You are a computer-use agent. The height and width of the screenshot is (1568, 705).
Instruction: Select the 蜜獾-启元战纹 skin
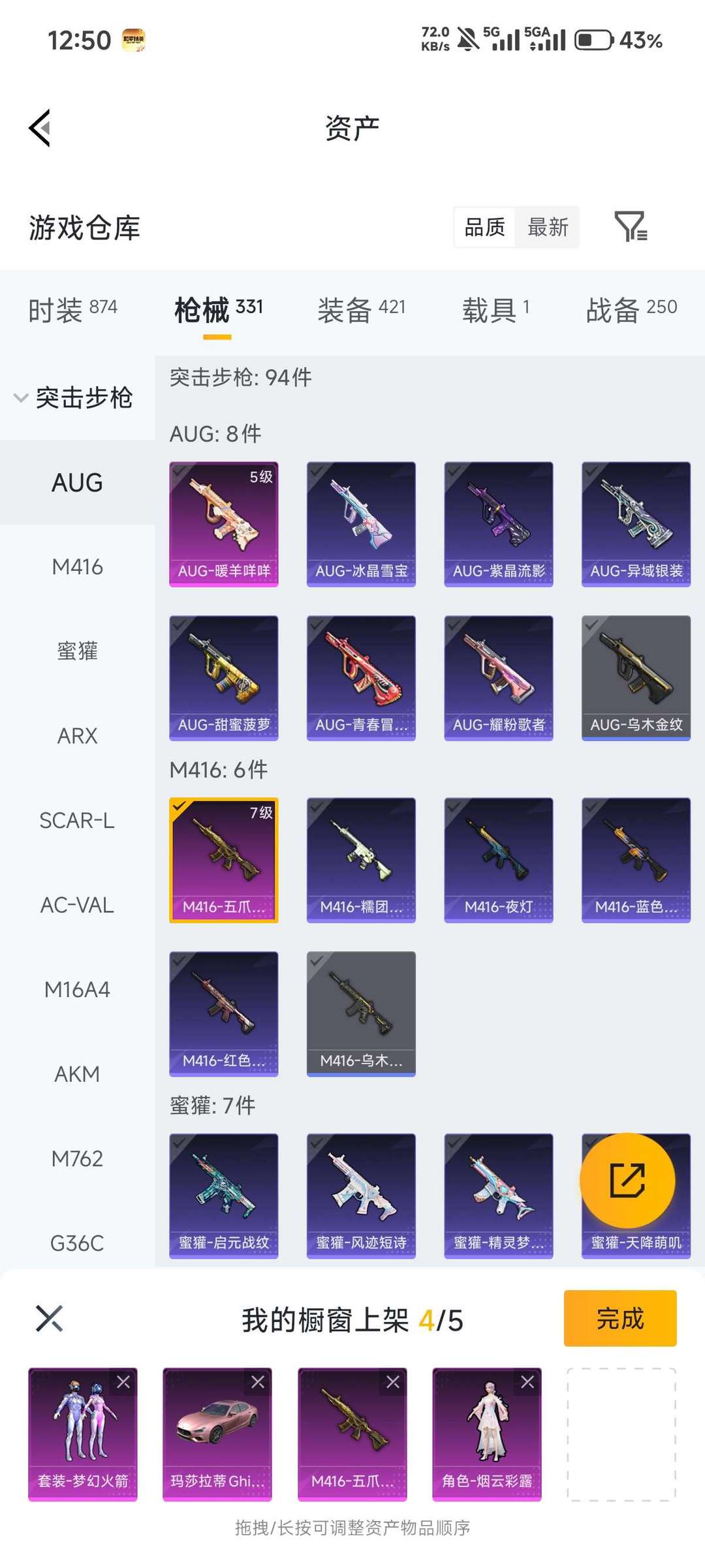click(224, 1196)
